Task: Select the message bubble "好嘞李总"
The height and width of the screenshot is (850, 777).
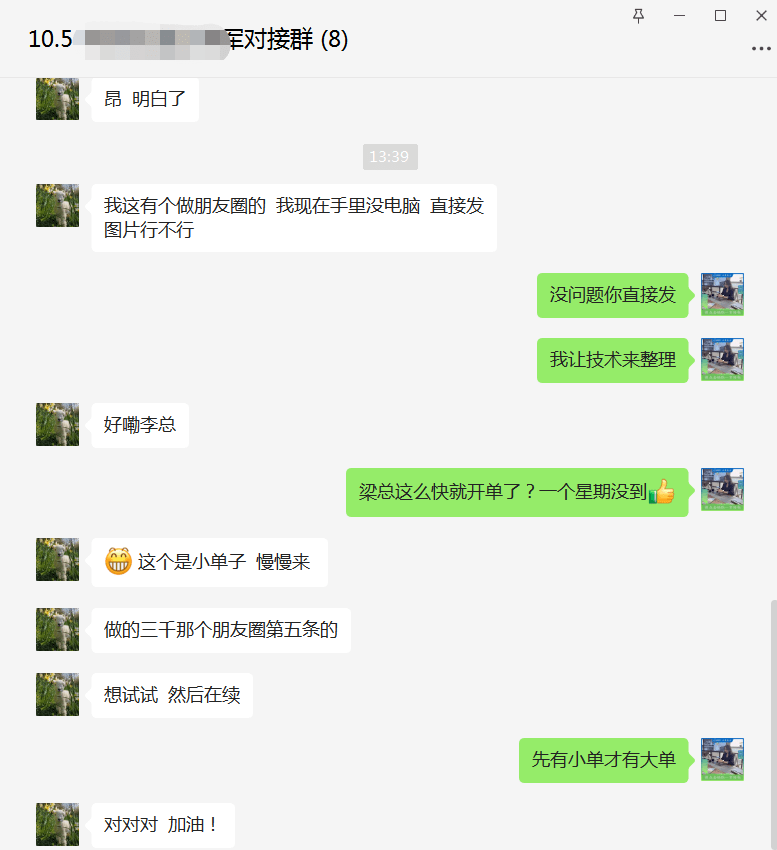Action: click(139, 424)
